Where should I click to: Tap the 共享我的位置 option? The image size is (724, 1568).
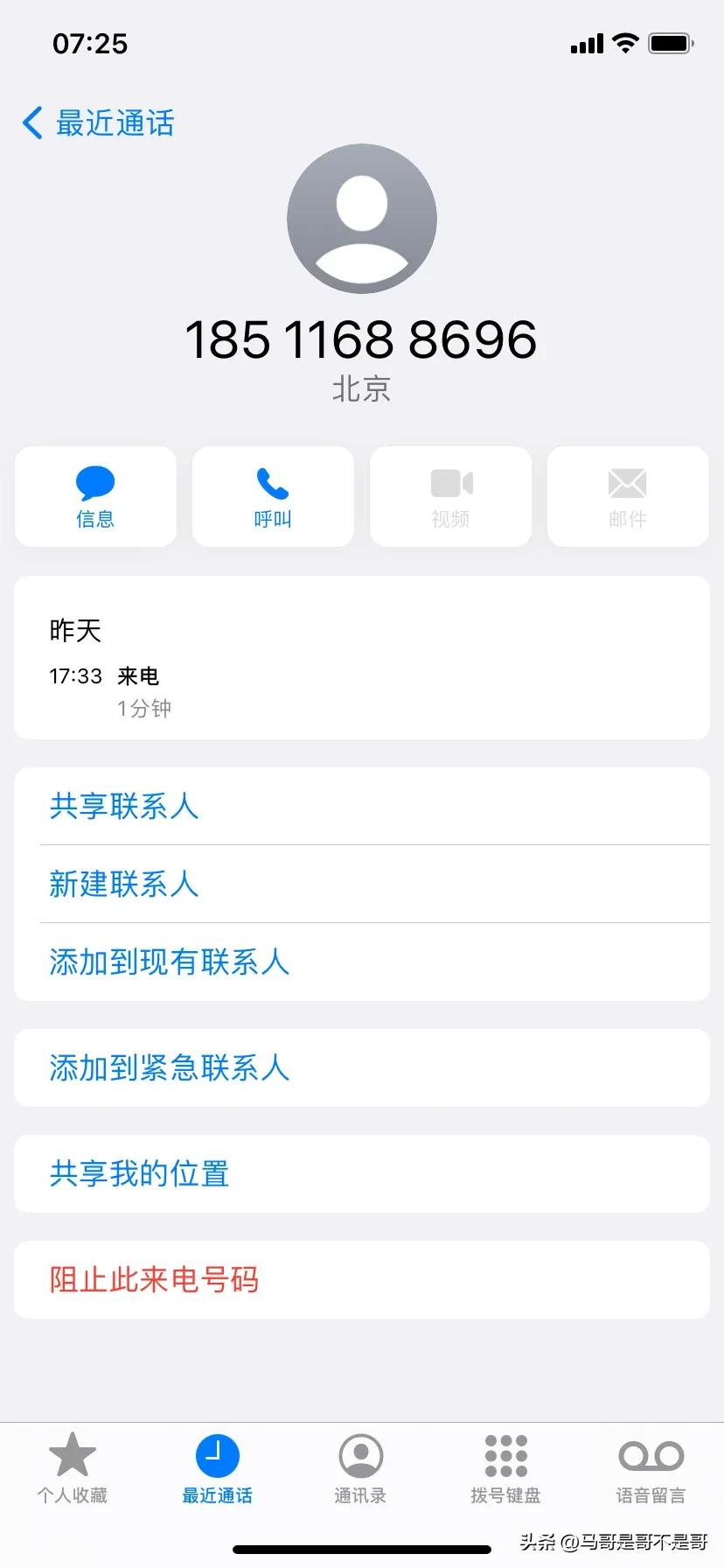coord(139,1174)
